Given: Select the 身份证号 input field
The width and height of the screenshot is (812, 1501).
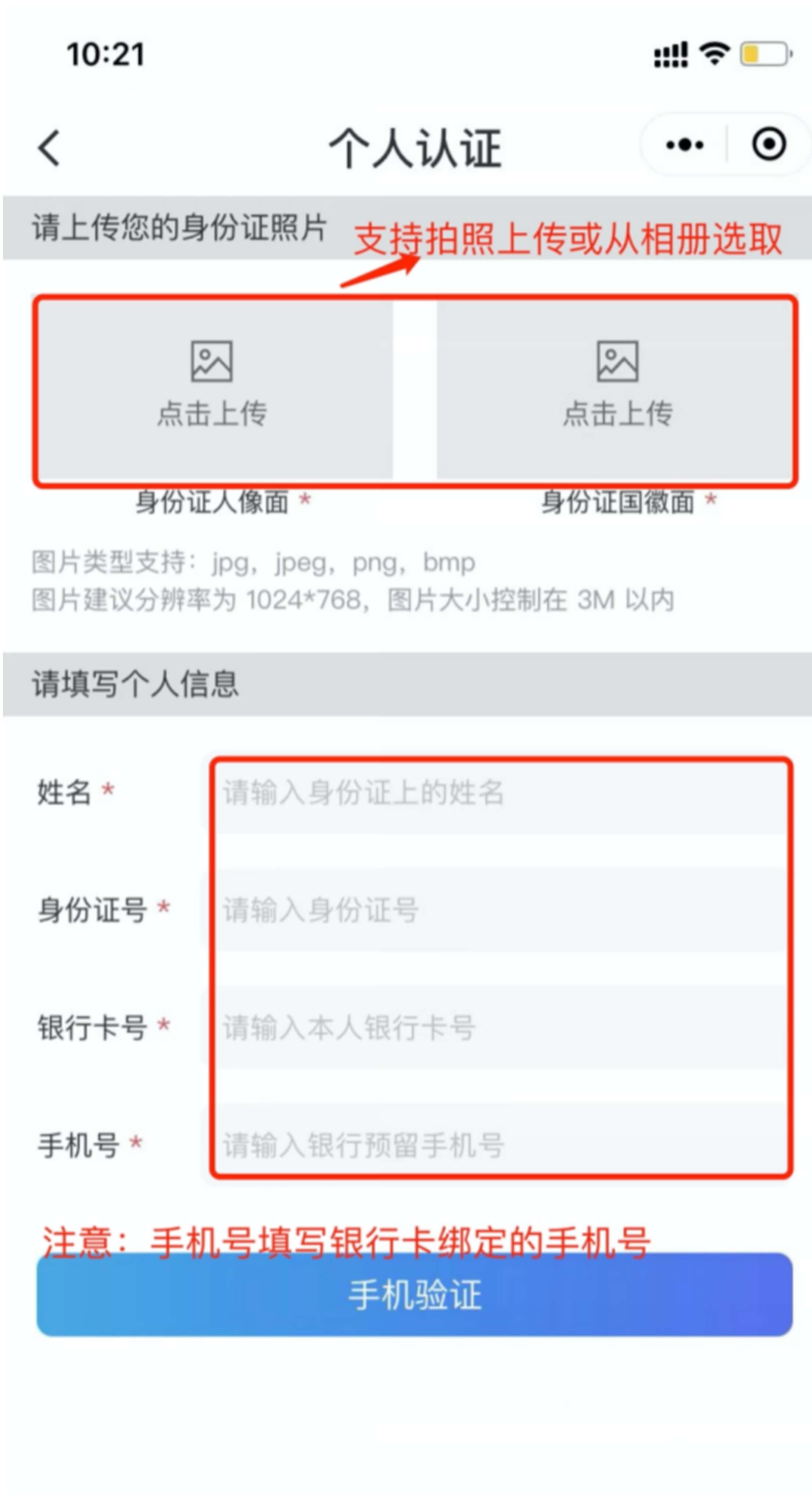Looking at the screenshot, I should pos(501,909).
